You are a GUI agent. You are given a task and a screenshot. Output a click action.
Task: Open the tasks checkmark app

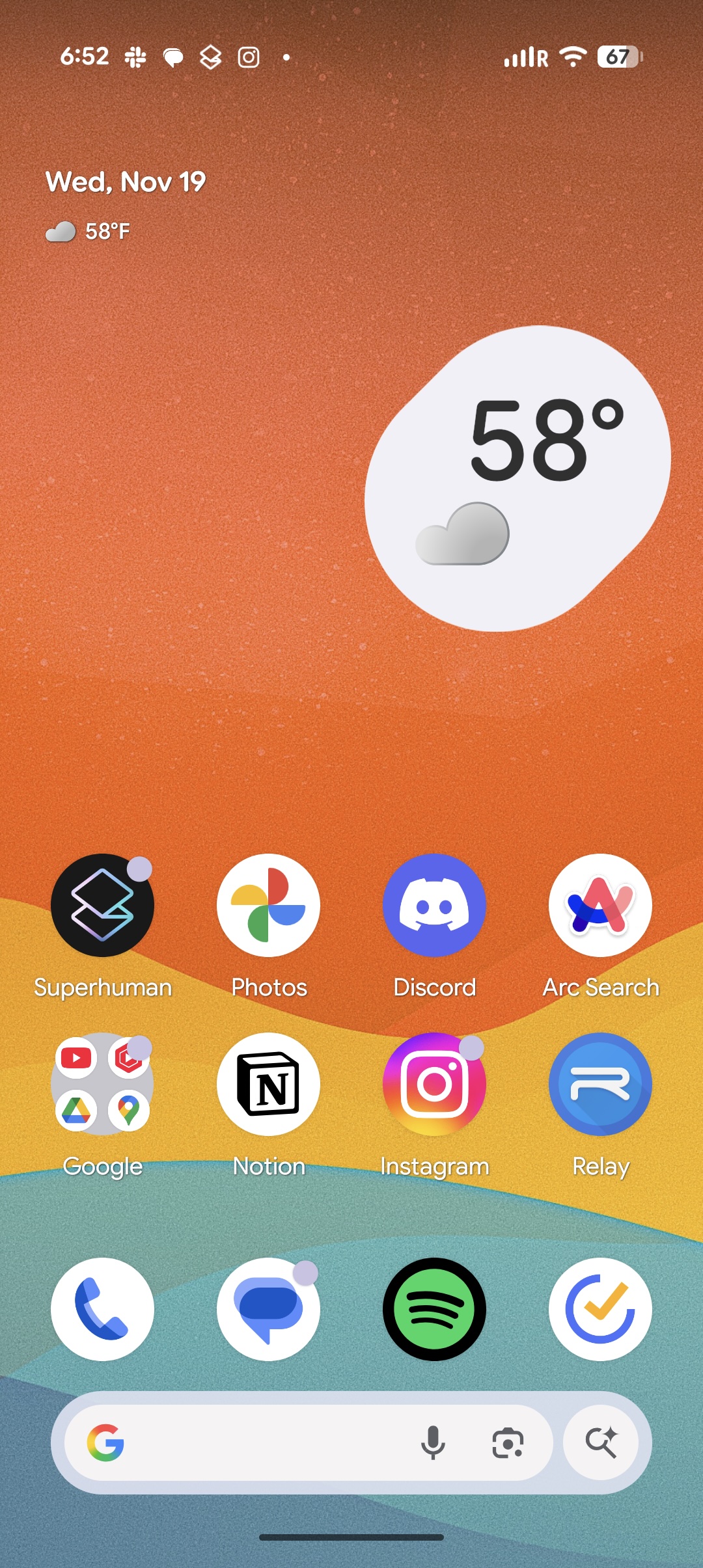(x=600, y=1309)
